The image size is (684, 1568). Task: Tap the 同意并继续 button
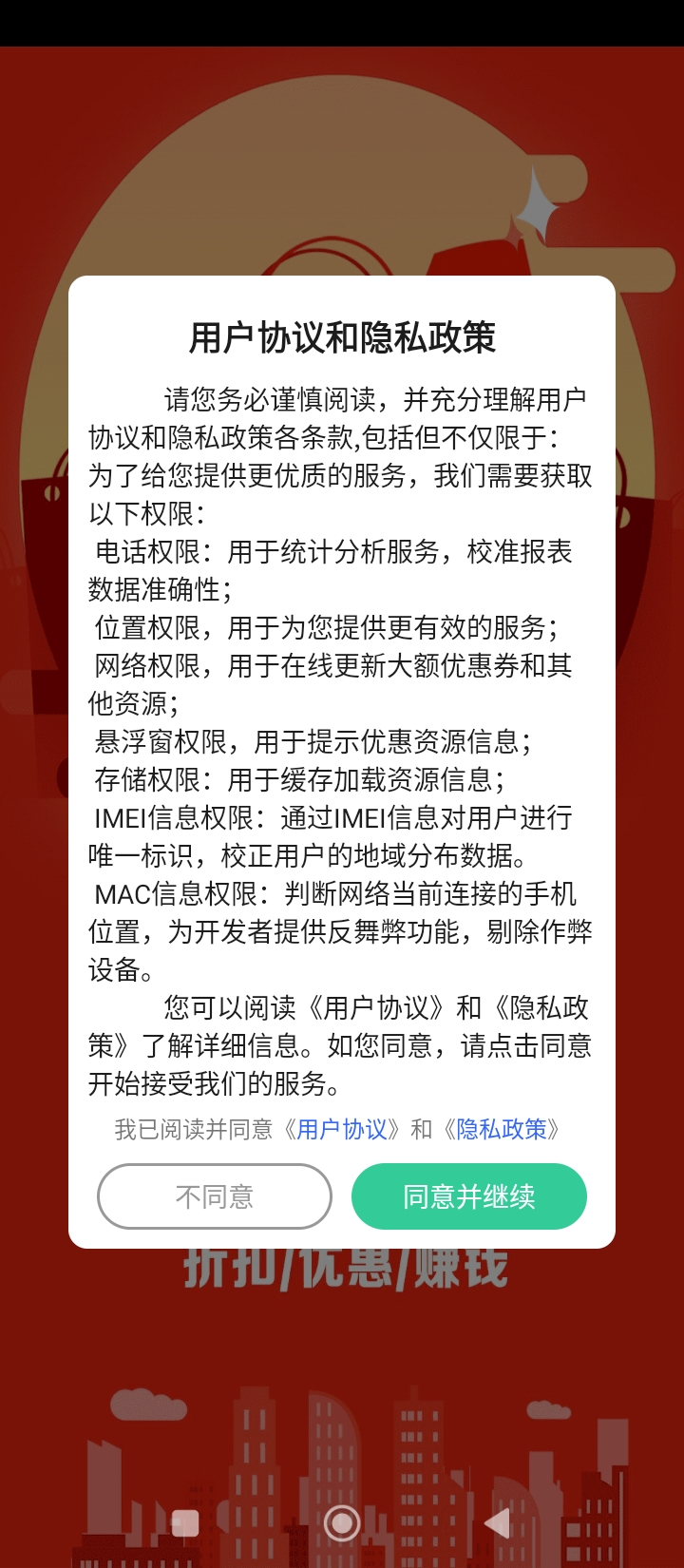pyautogui.click(x=468, y=1196)
